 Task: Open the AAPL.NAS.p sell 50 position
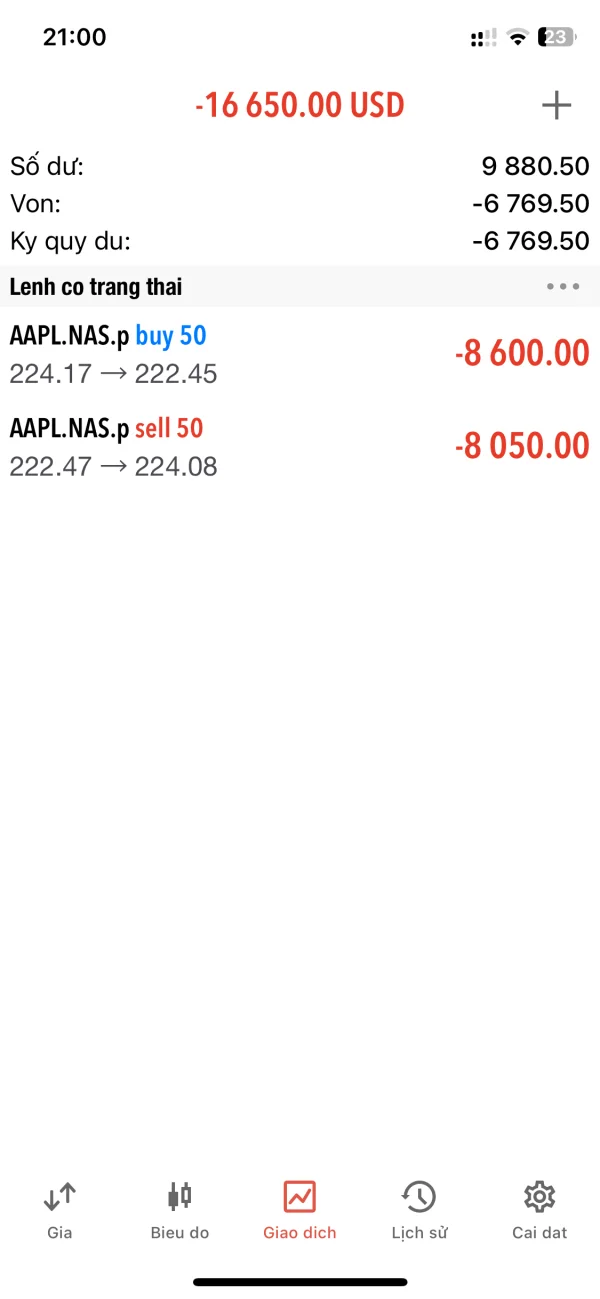tap(300, 446)
